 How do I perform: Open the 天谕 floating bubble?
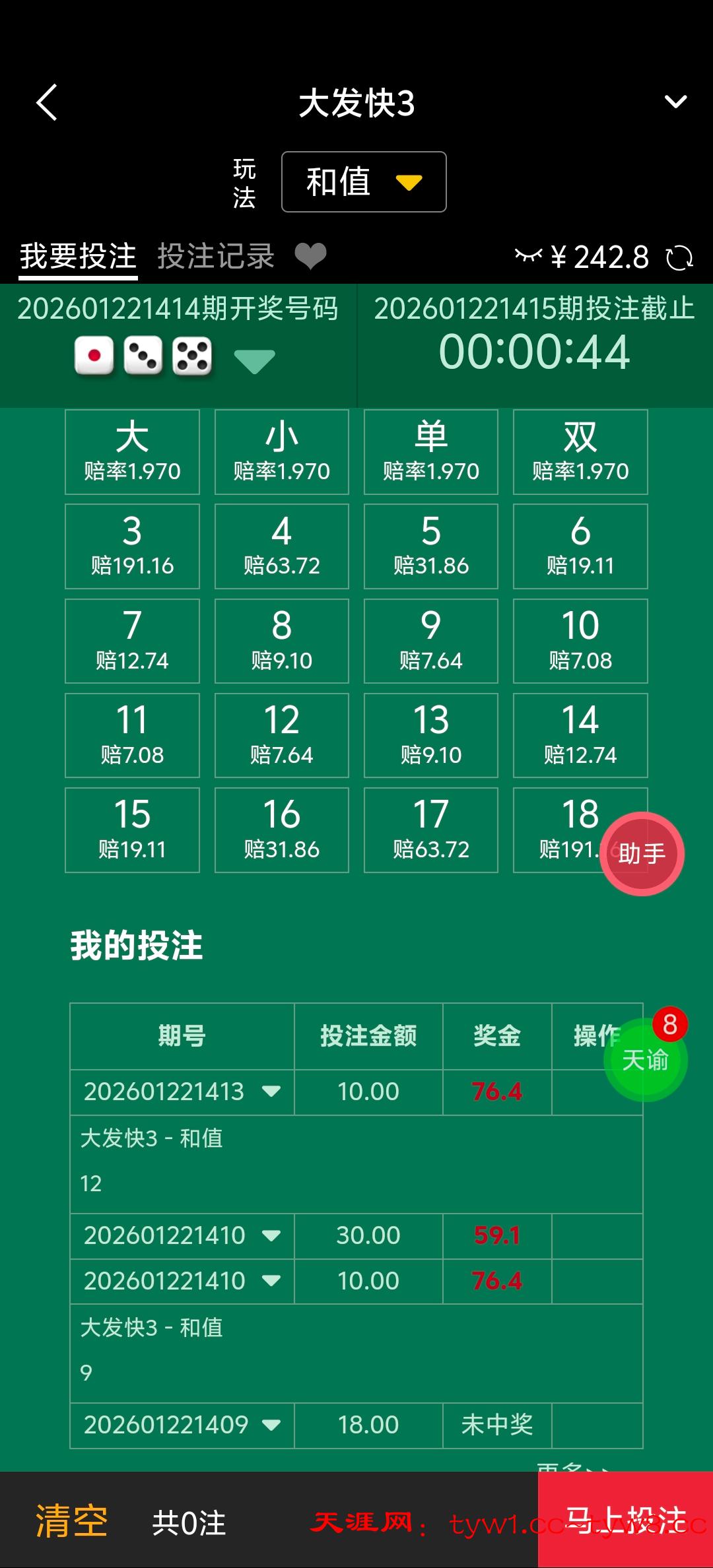[645, 1060]
